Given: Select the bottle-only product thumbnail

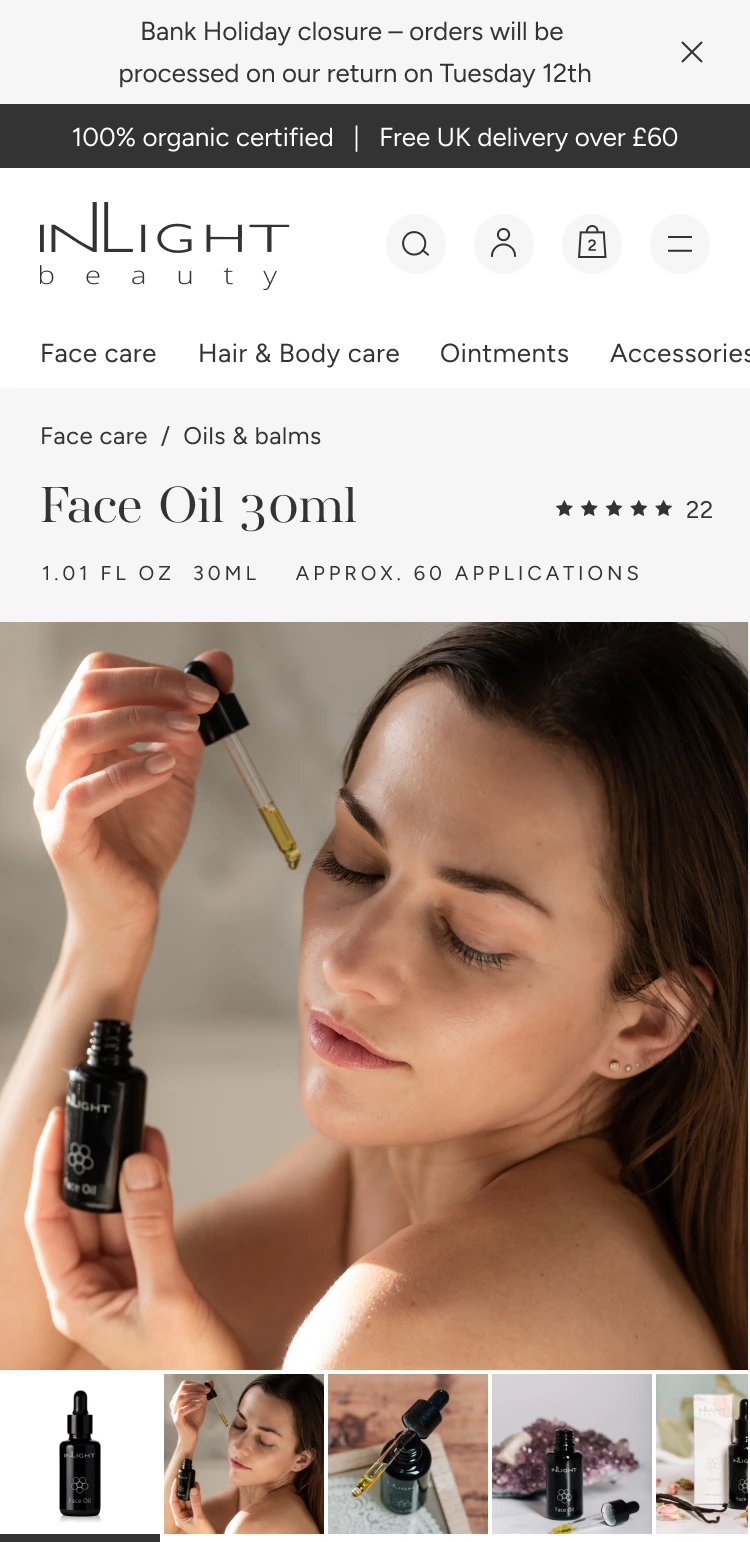Looking at the screenshot, I should [x=80, y=1453].
